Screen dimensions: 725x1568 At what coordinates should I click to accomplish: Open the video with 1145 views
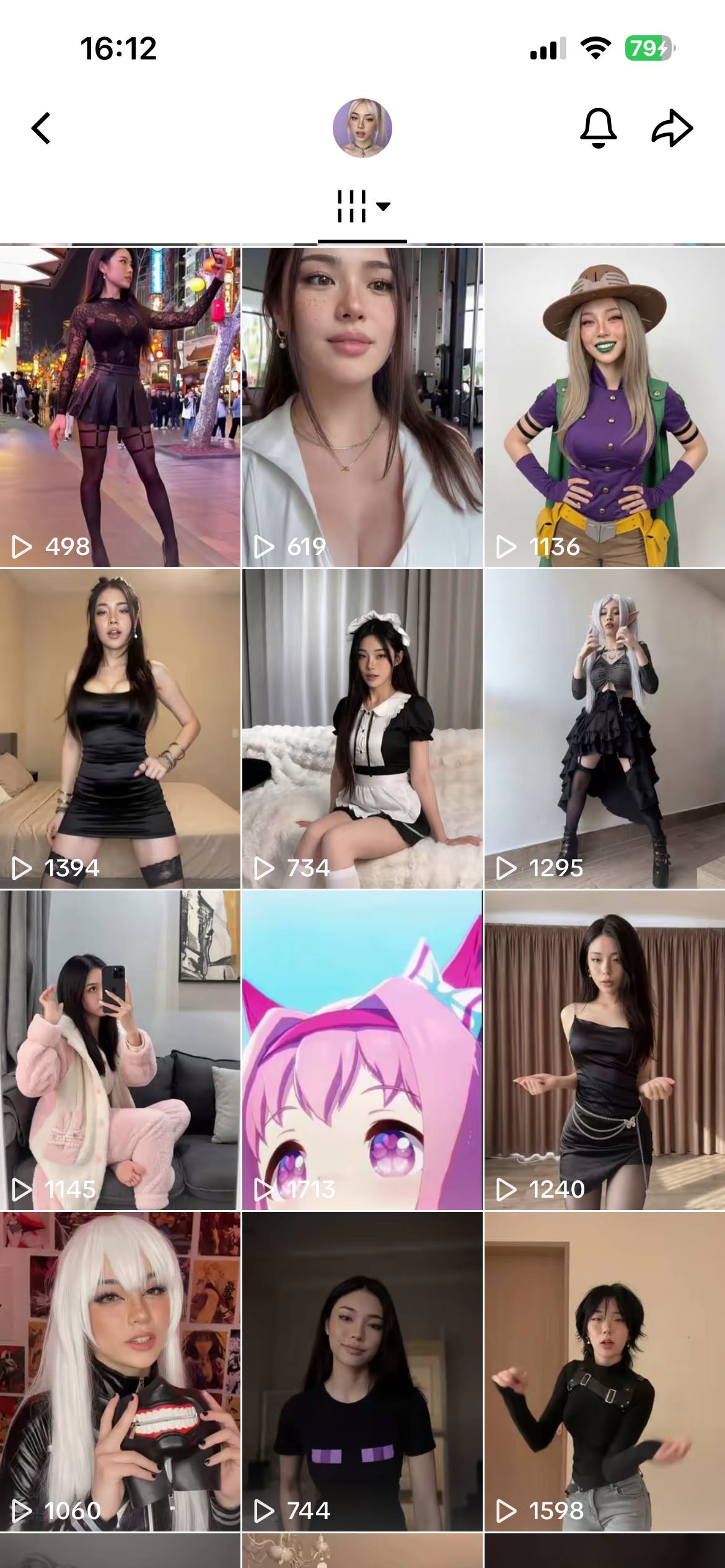pos(120,1050)
